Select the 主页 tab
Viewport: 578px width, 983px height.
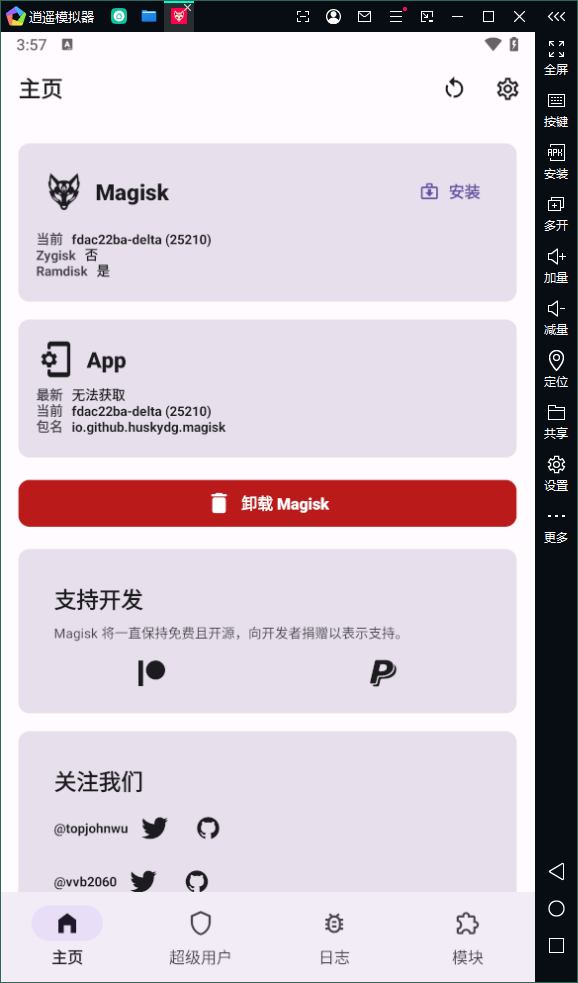tap(67, 938)
